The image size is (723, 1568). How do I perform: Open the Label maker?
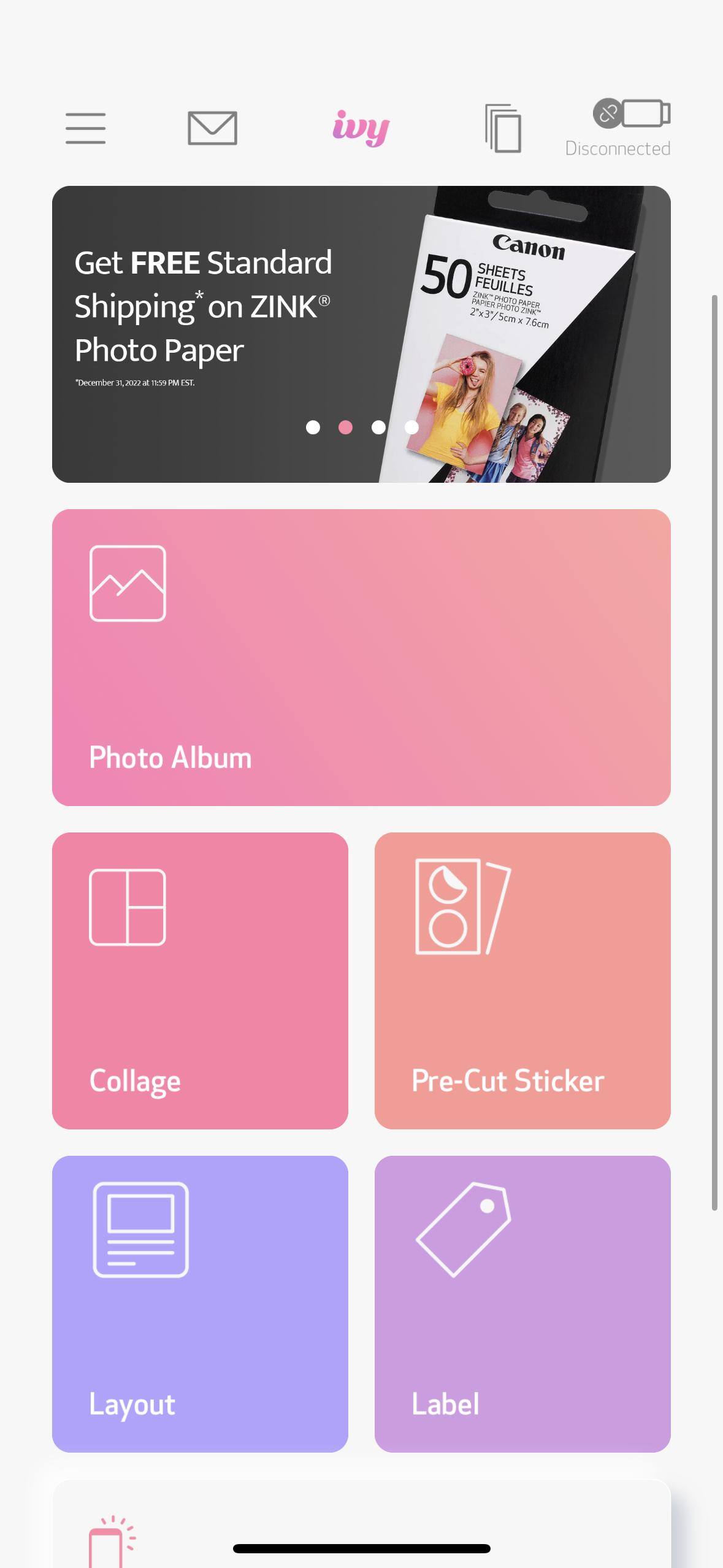(522, 1304)
